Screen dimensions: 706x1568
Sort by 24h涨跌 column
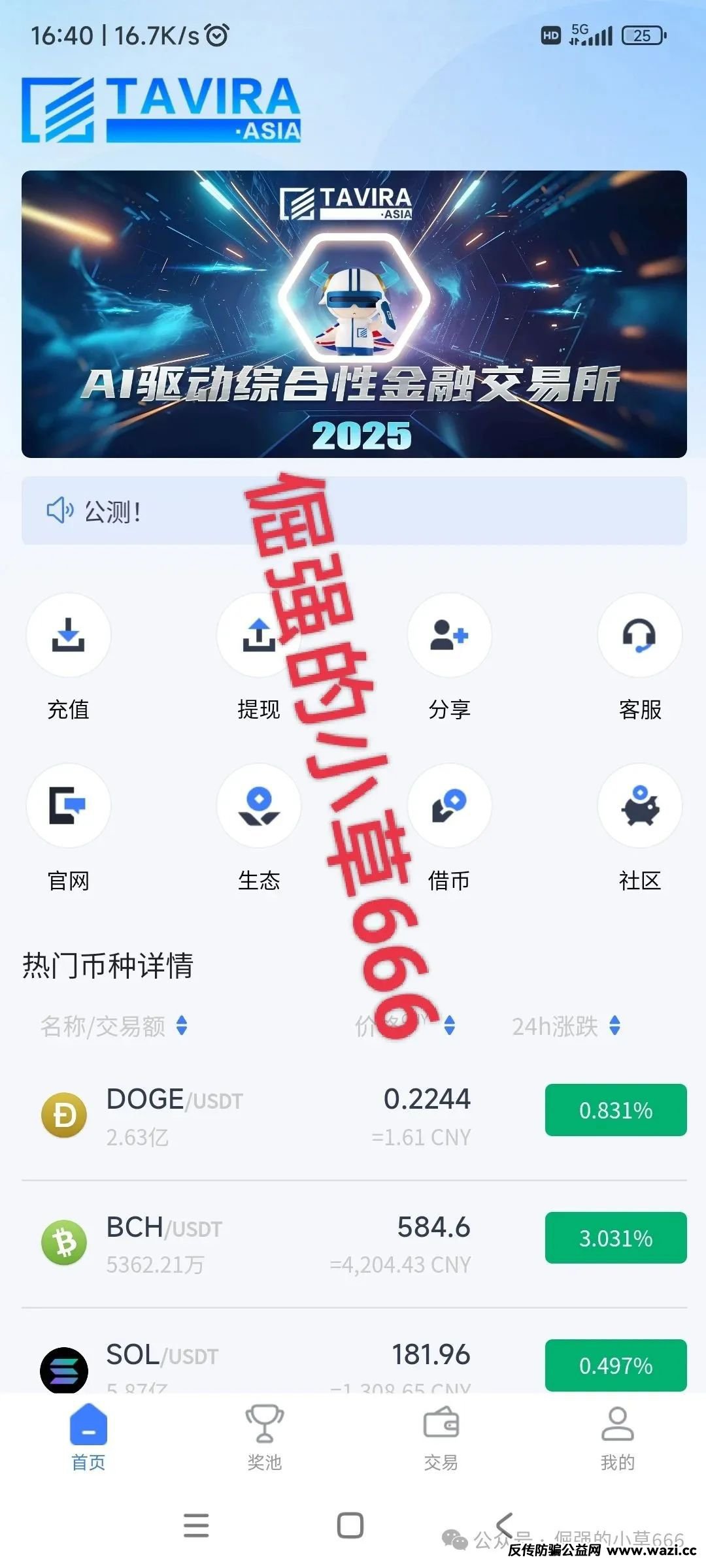(562, 1022)
